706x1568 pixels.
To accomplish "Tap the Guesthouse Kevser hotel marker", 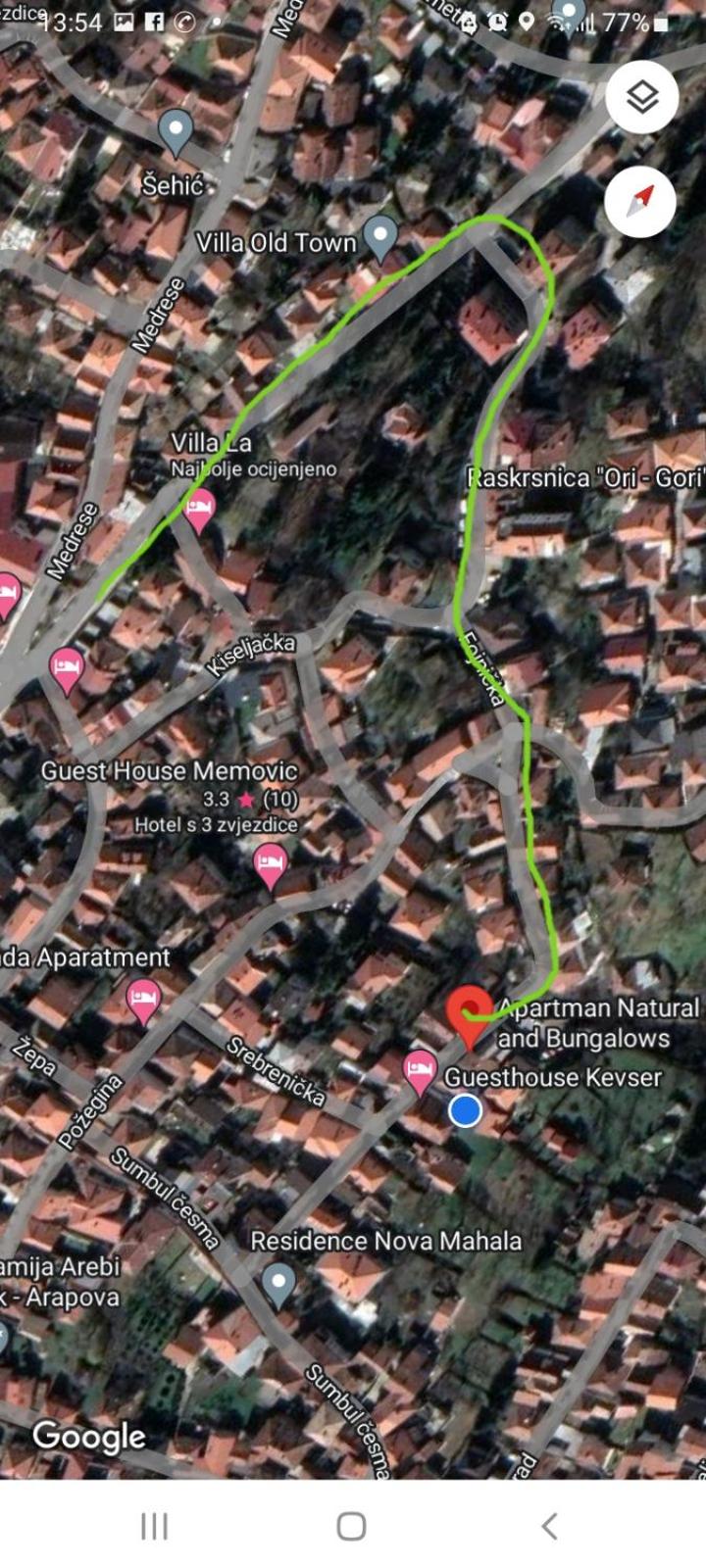I will pyautogui.click(x=420, y=1073).
